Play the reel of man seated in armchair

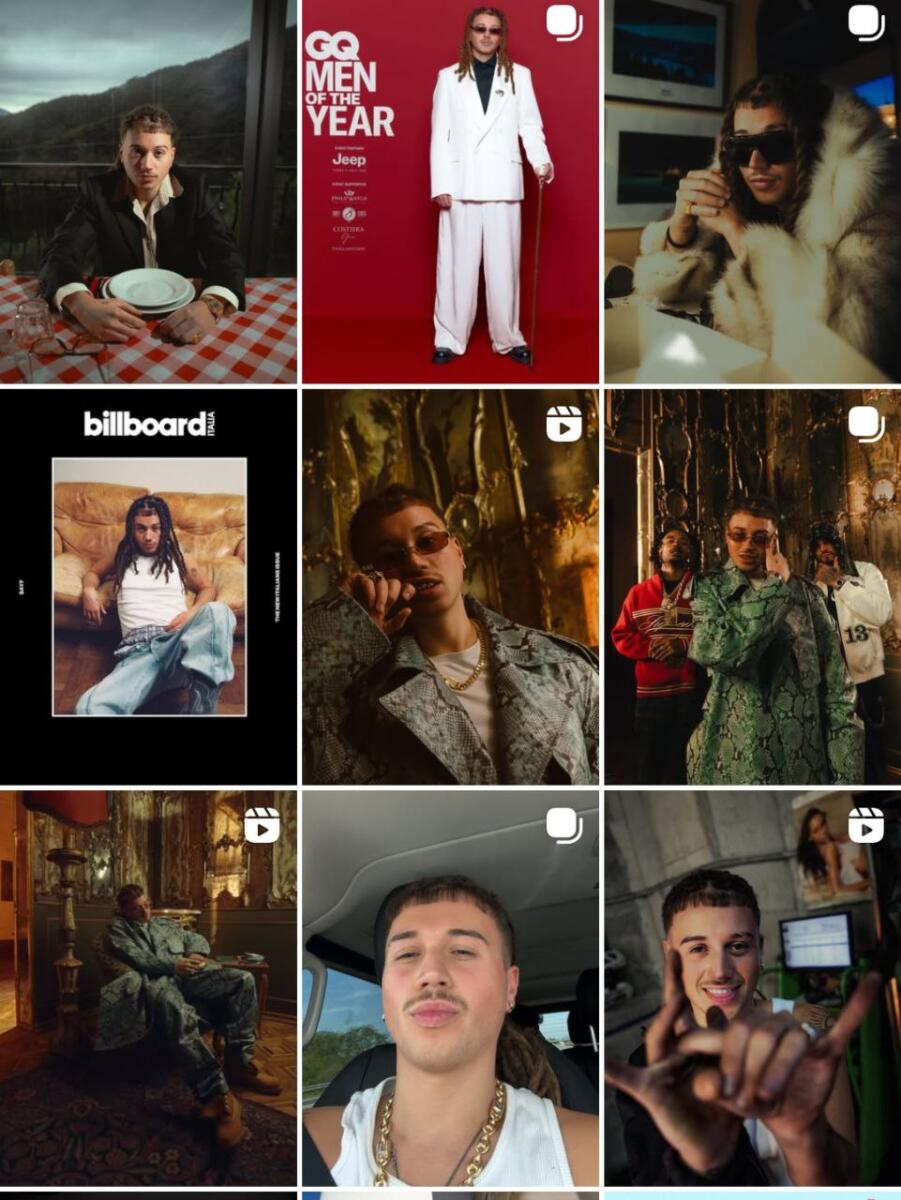pos(148,988)
